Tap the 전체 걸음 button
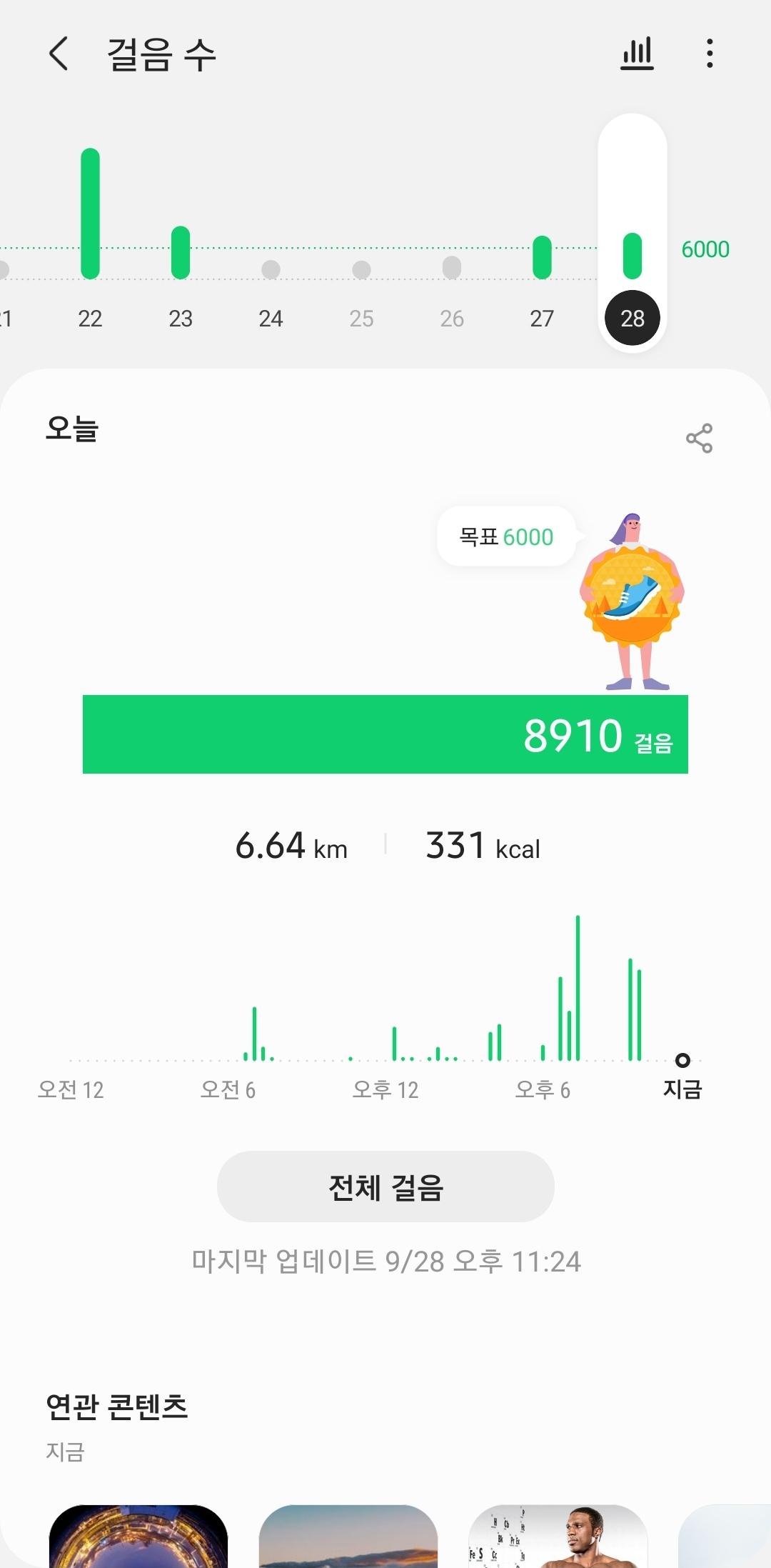The height and width of the screenshot is (1568, 771). coord(385,1187)
